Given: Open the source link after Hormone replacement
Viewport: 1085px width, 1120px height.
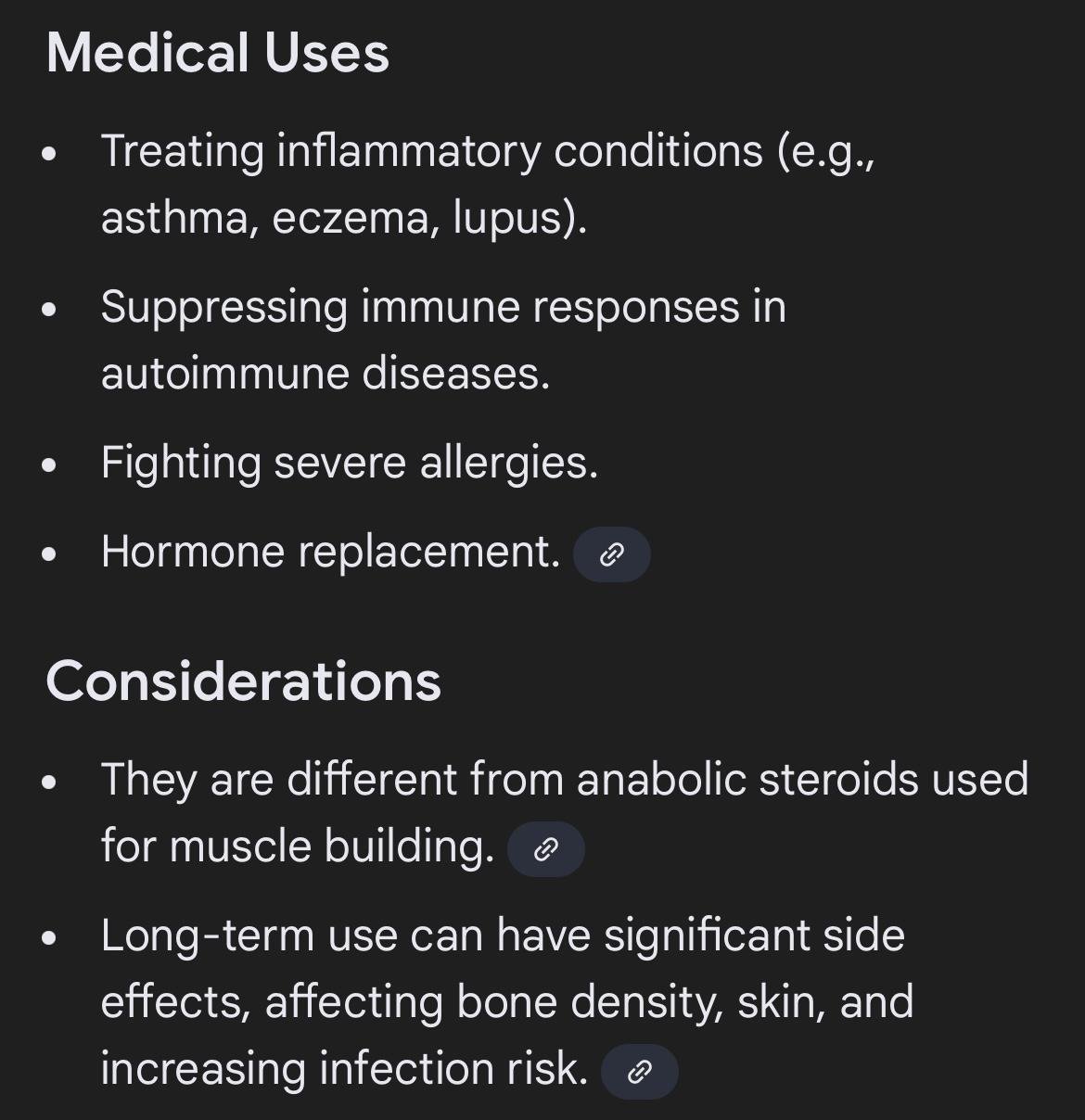Looking at the screenshot, I should pyautogui.click(x=611, y=554).
